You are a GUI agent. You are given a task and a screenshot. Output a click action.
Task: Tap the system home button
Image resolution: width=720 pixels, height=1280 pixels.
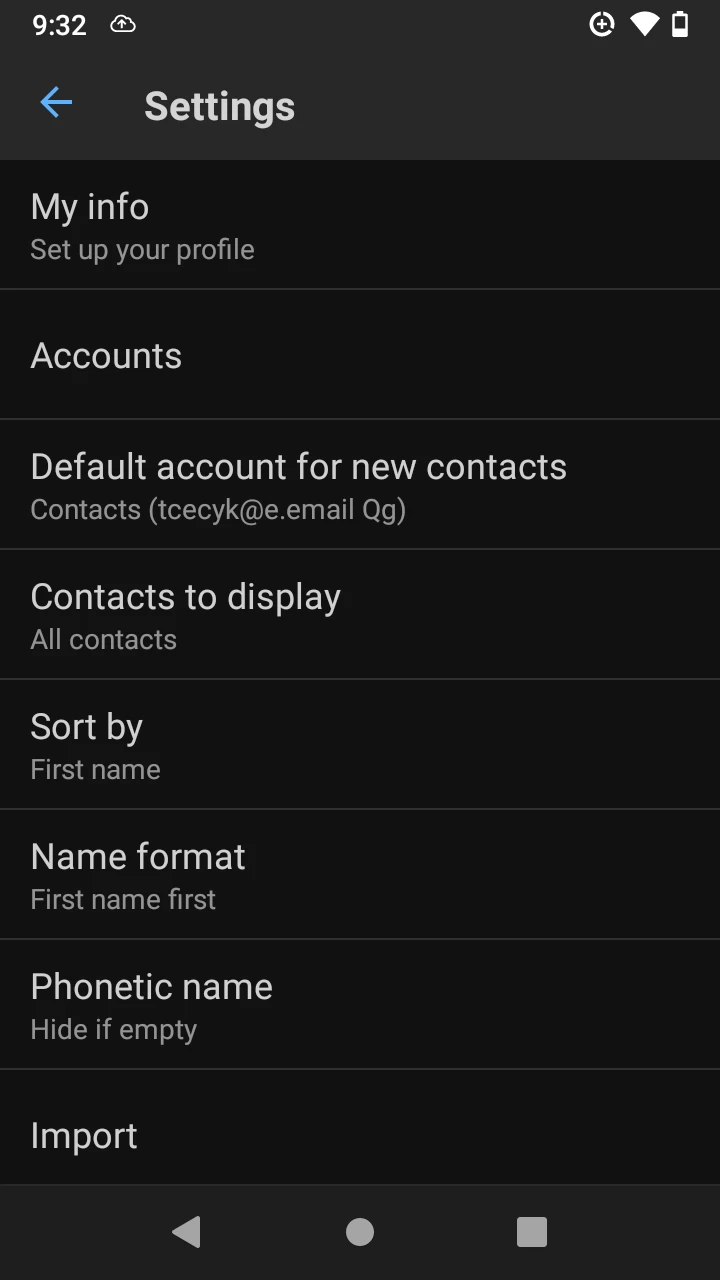click(360, 1232)
